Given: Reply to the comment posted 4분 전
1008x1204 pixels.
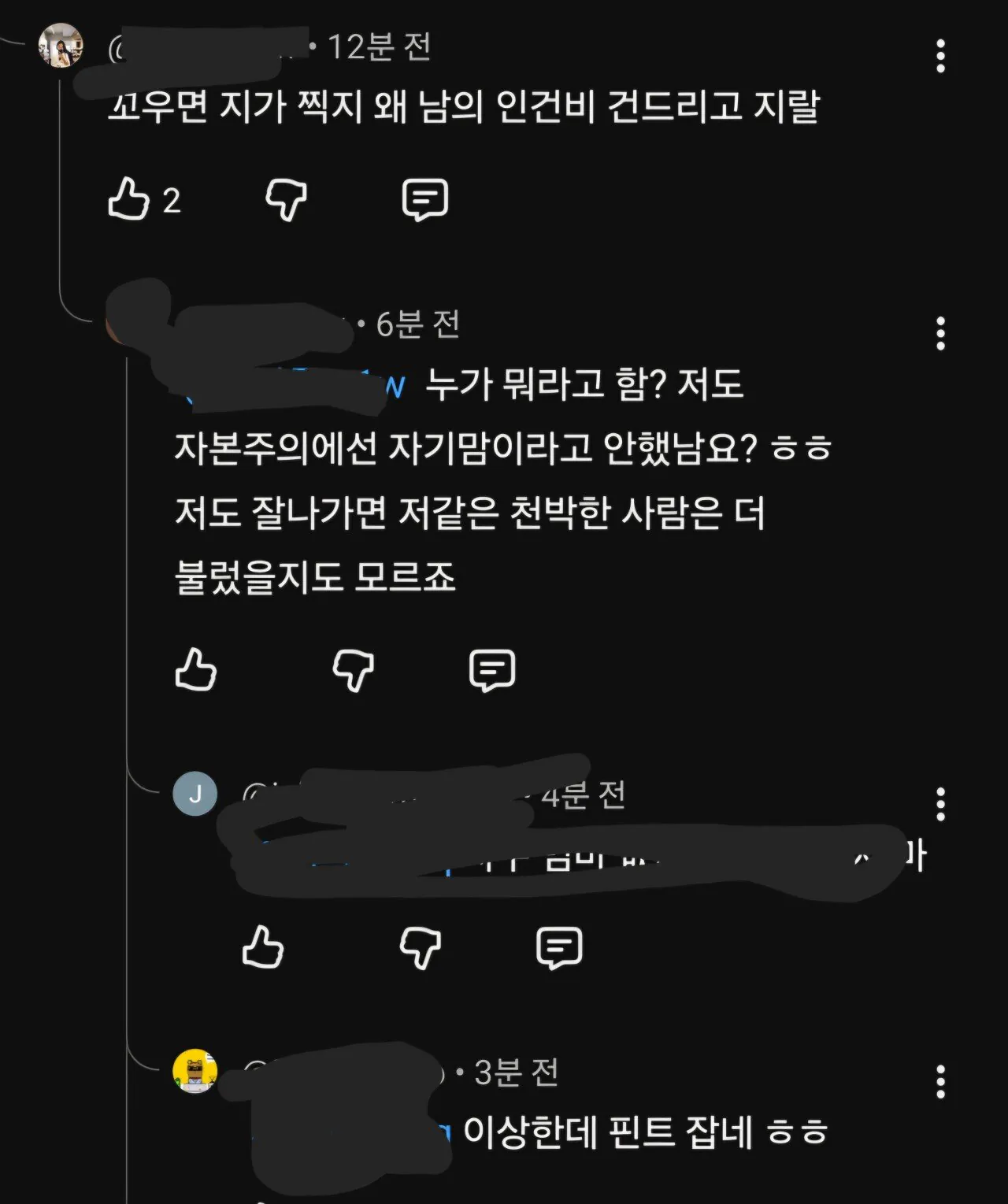Looking at the screenshot, I should pos(559,947).
